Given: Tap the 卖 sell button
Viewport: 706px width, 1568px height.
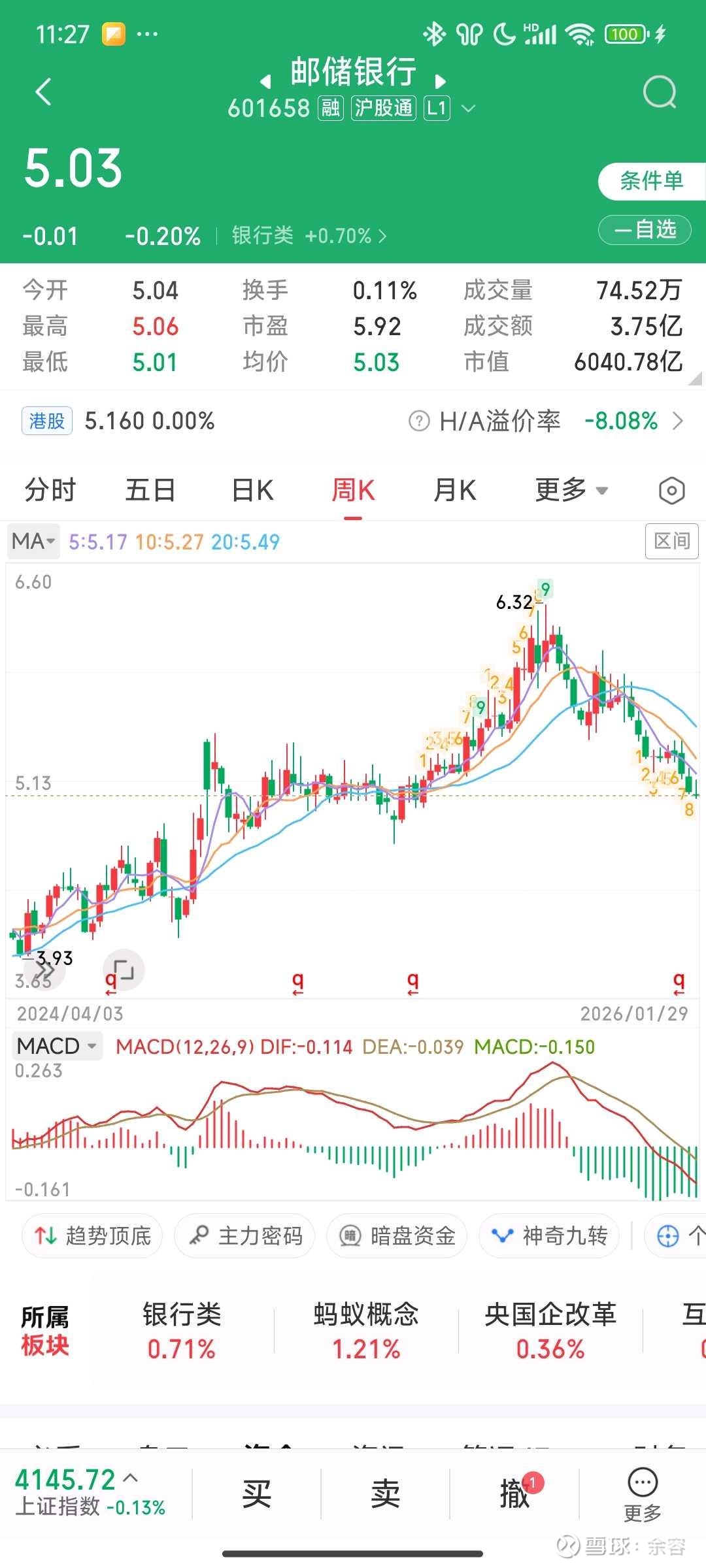Looking at the screenshot, I should click(x=385, y=1494).
